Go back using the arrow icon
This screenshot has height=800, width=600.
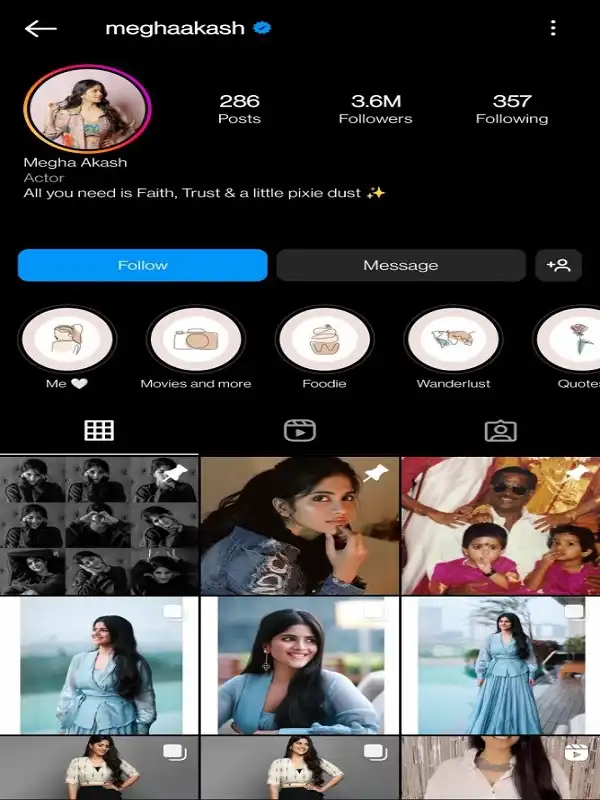pos(40,29)
